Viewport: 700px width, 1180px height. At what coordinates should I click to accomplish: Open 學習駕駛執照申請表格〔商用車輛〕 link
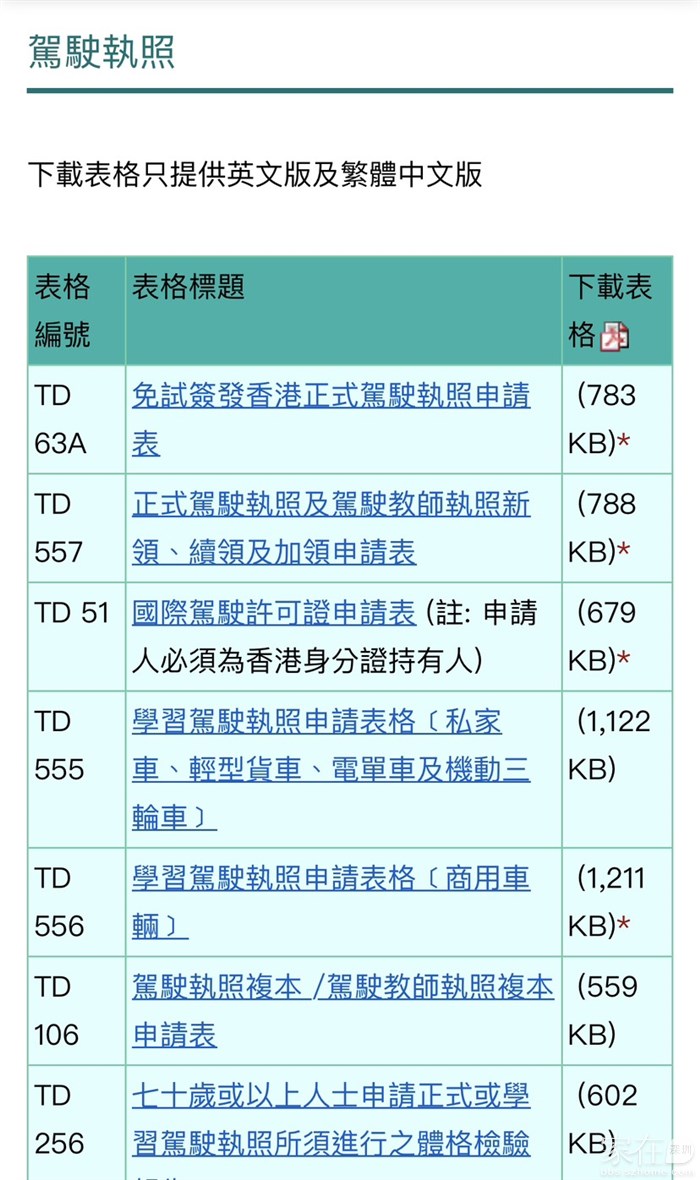331,879
